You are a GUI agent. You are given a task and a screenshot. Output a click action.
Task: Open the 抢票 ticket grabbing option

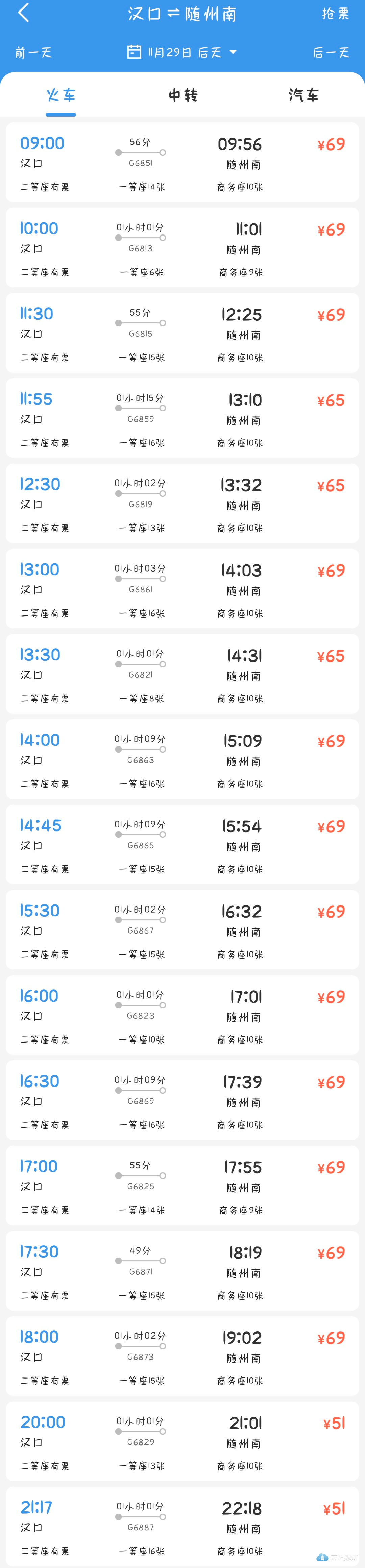pos(335,14)
